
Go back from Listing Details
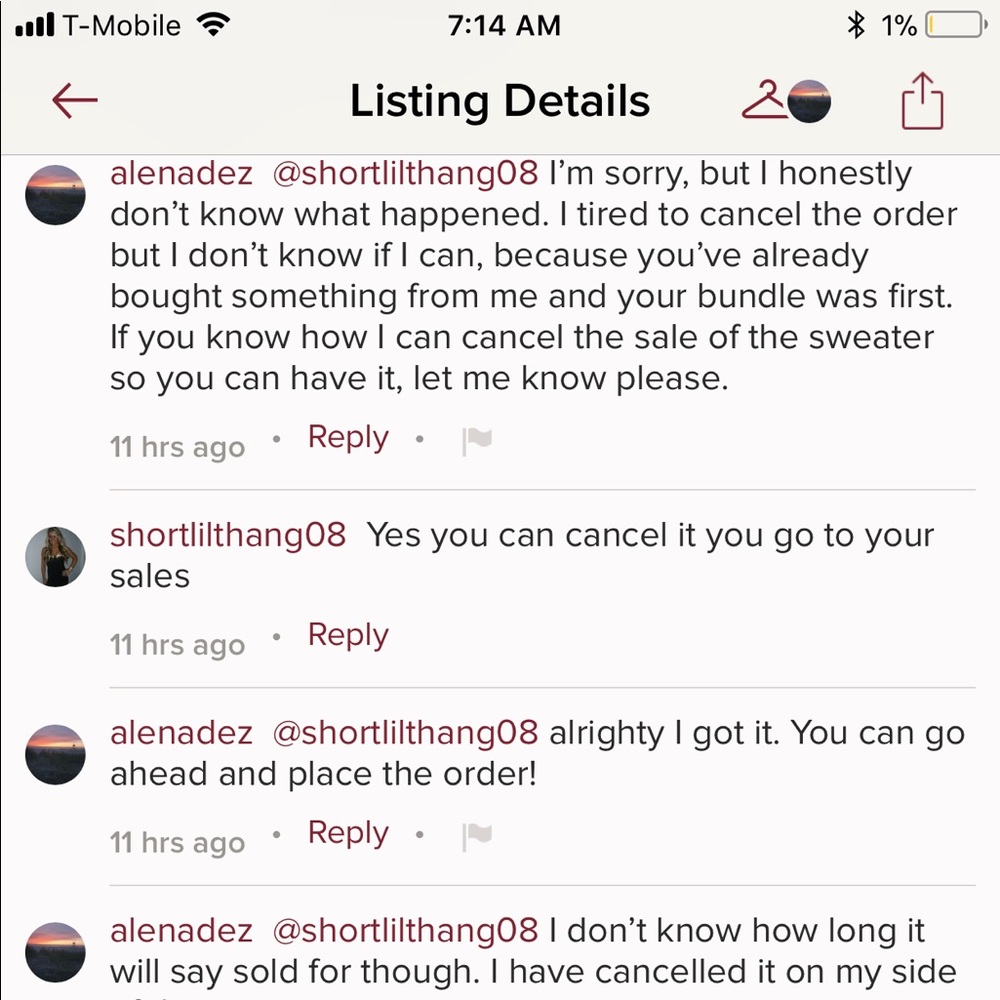[x=75, y=101]
